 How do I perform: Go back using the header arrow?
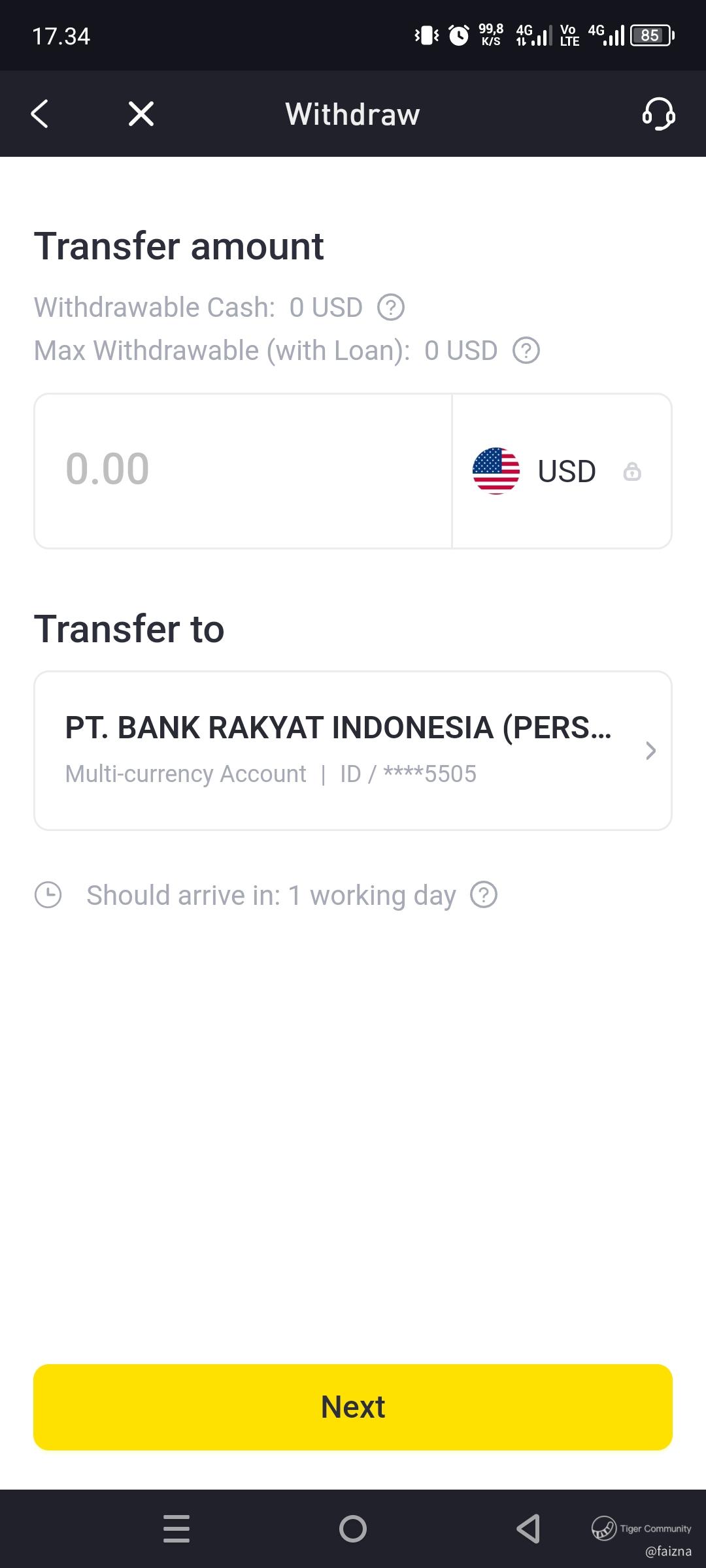coord(40,114)
